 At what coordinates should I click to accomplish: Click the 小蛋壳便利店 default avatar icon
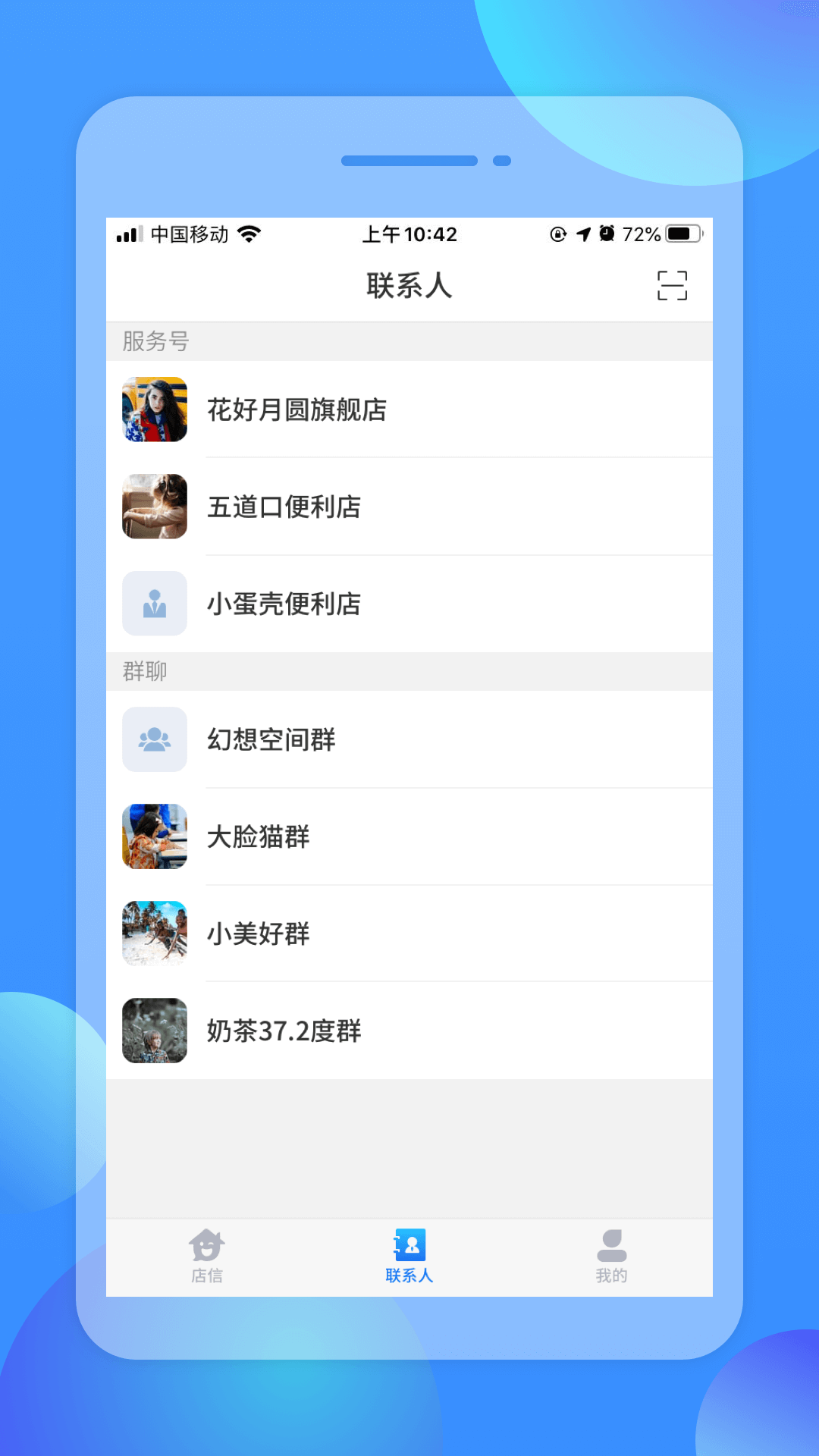[x=154, y=604]
